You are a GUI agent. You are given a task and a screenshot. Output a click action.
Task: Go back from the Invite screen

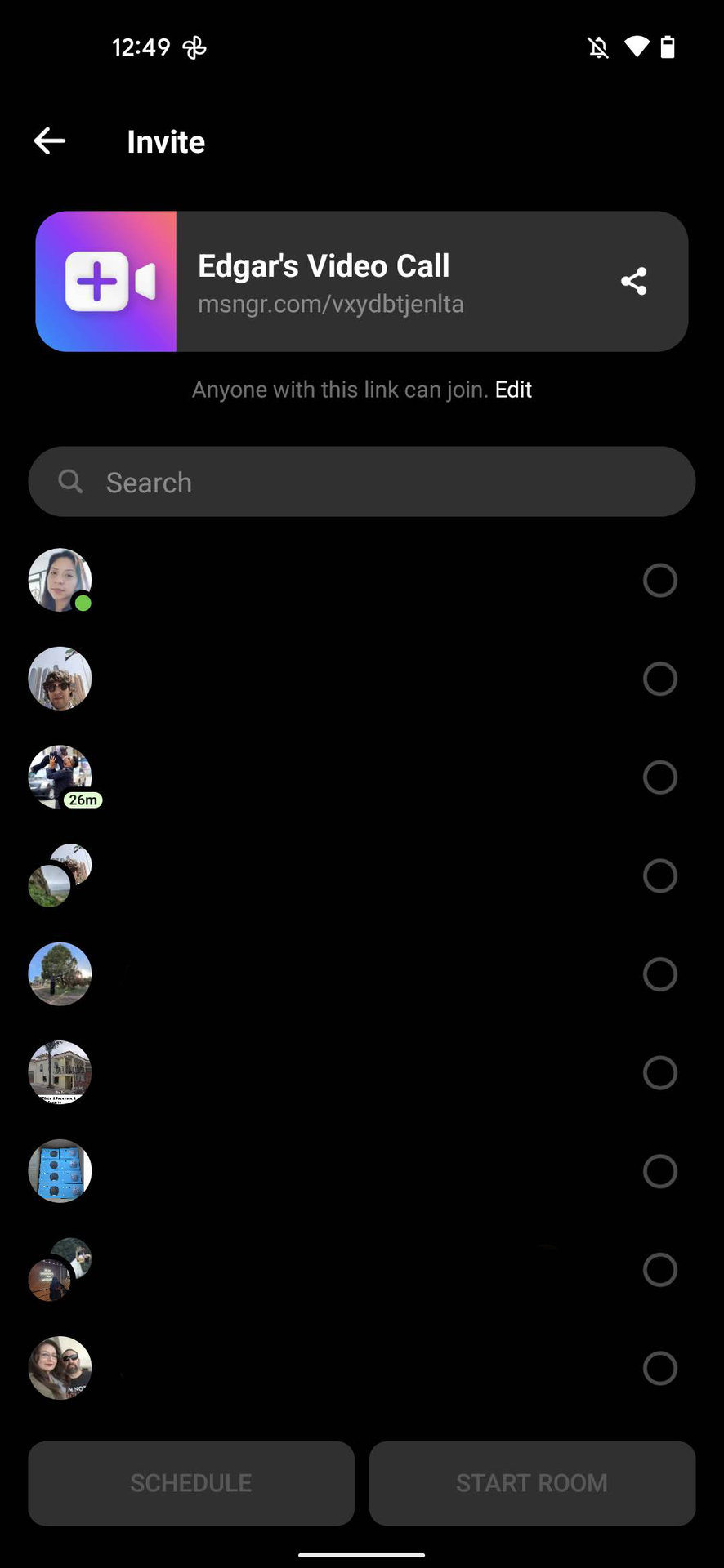(50, 141)
